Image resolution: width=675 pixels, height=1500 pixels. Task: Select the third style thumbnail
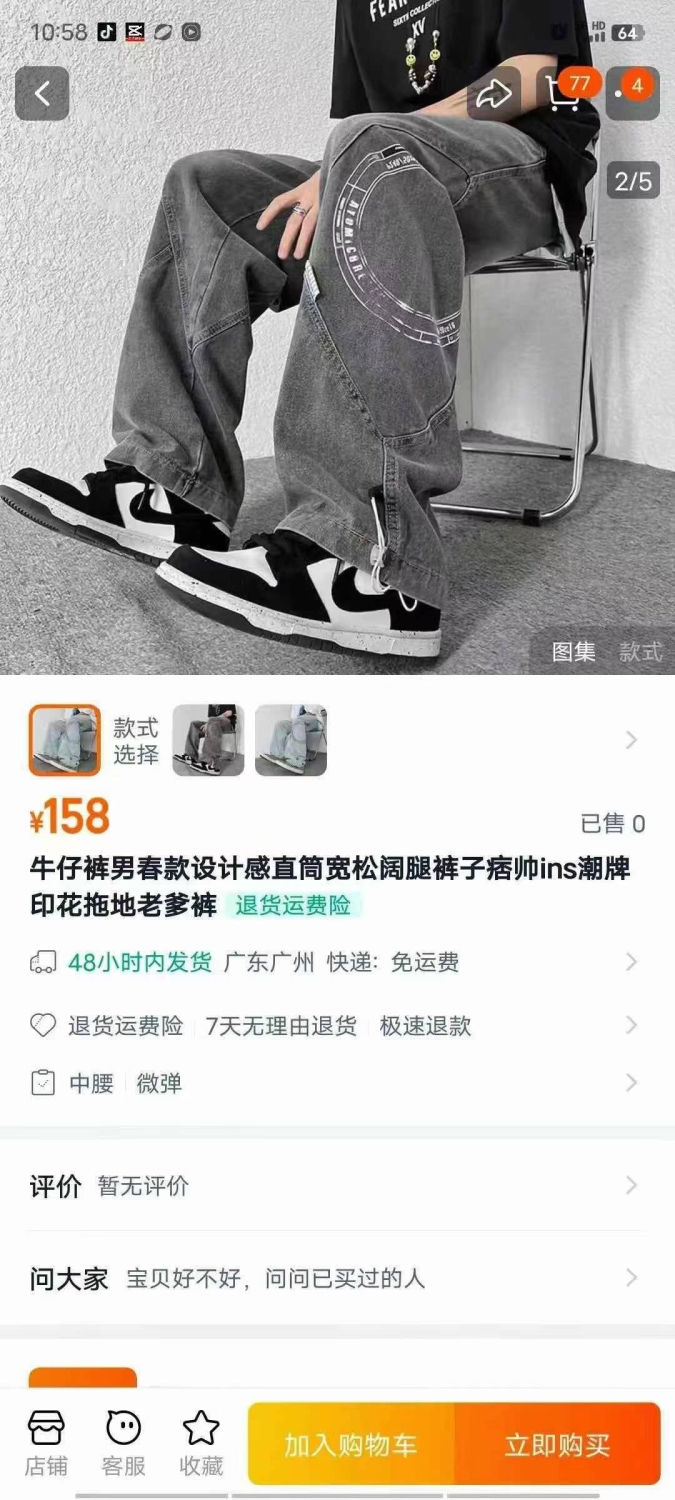pos(291,740)
